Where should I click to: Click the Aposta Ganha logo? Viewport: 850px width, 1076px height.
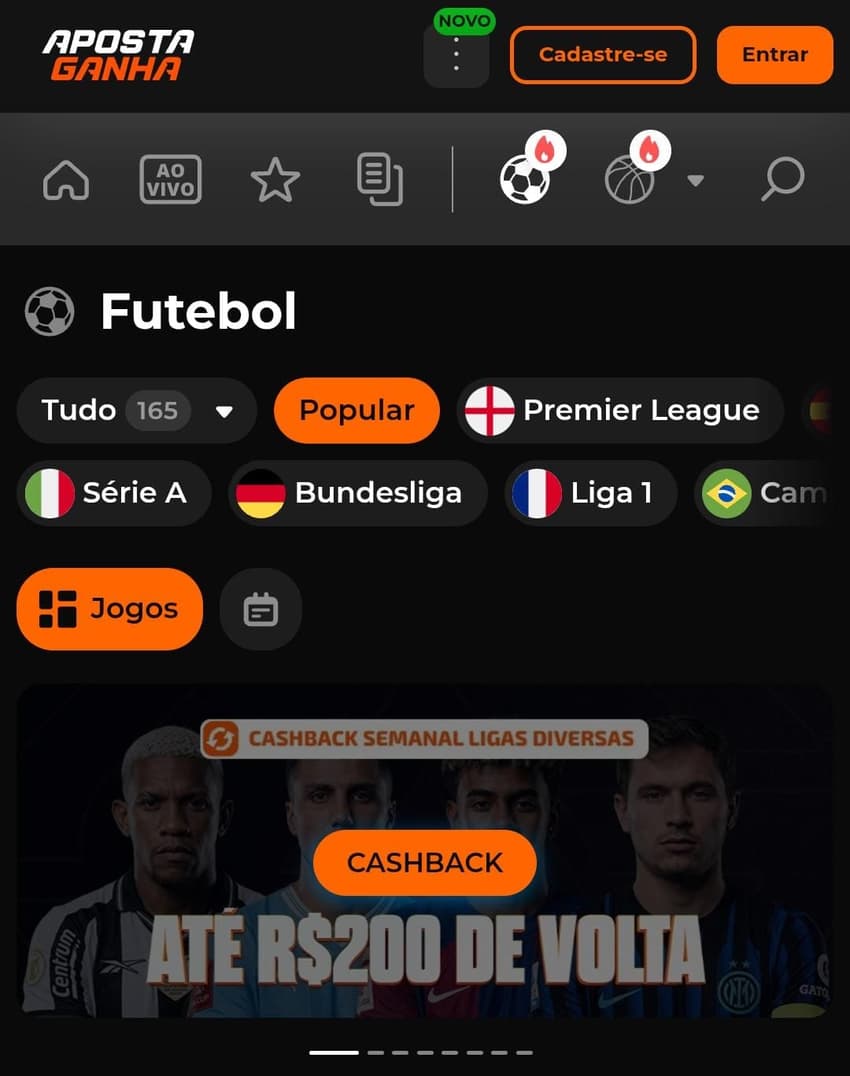[x=118, y=55]
